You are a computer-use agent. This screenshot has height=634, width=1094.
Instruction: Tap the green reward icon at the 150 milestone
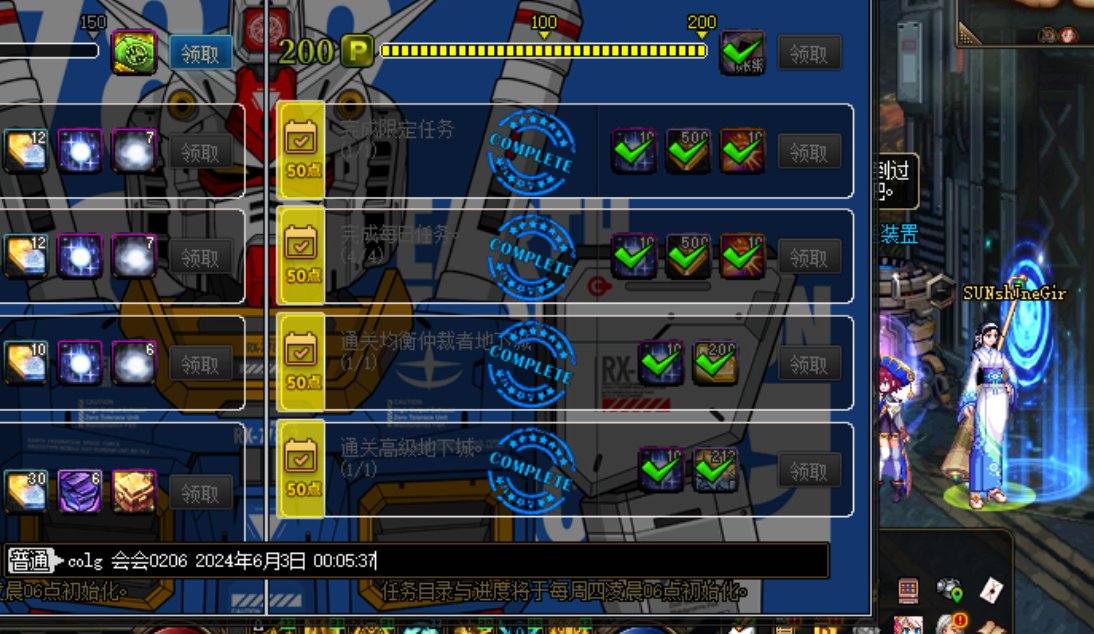pos(133,52)
